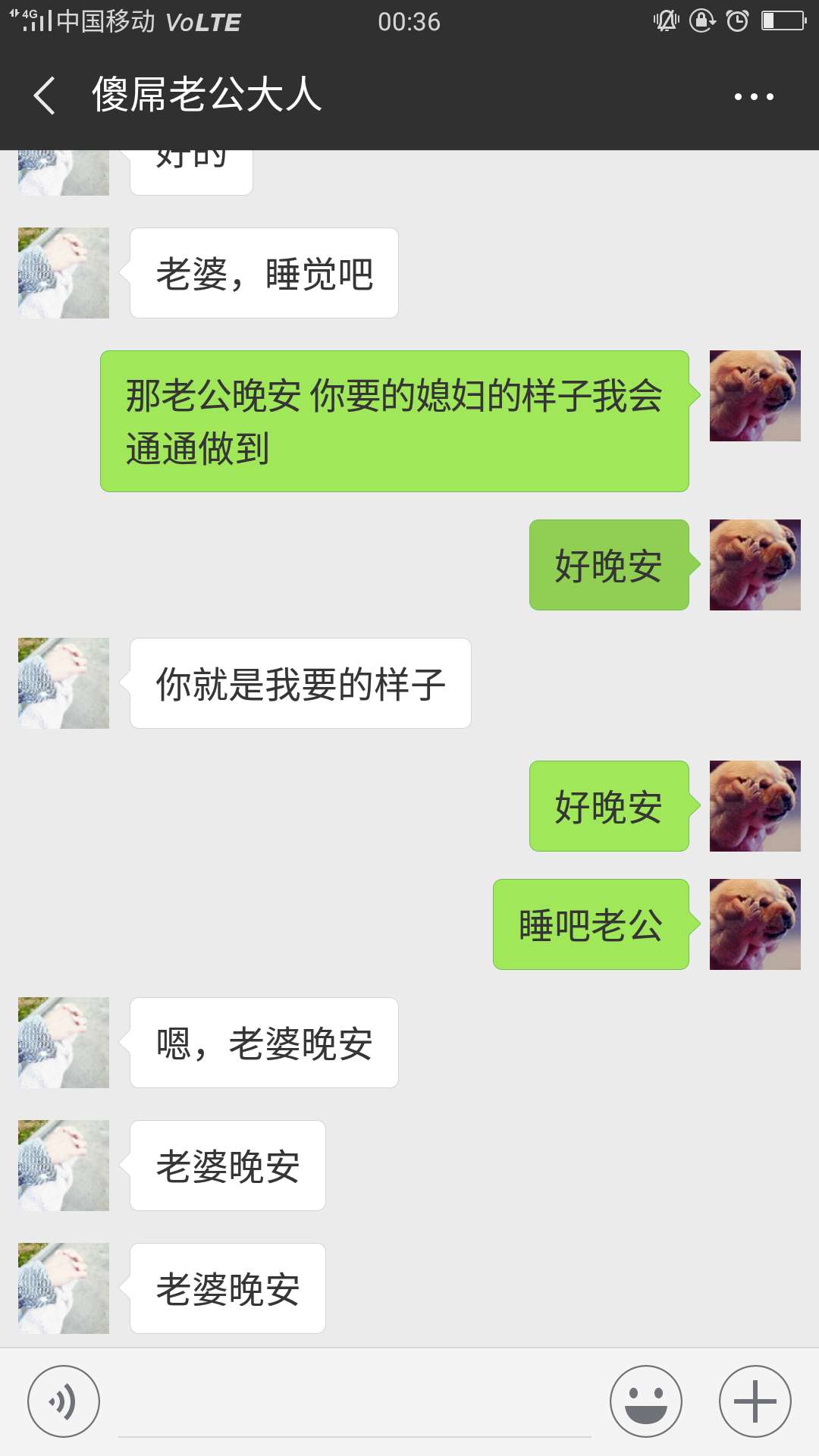Tap the time display 00:36
Viewport: 819px width, 1456px height.
click(x=409, y=21)
